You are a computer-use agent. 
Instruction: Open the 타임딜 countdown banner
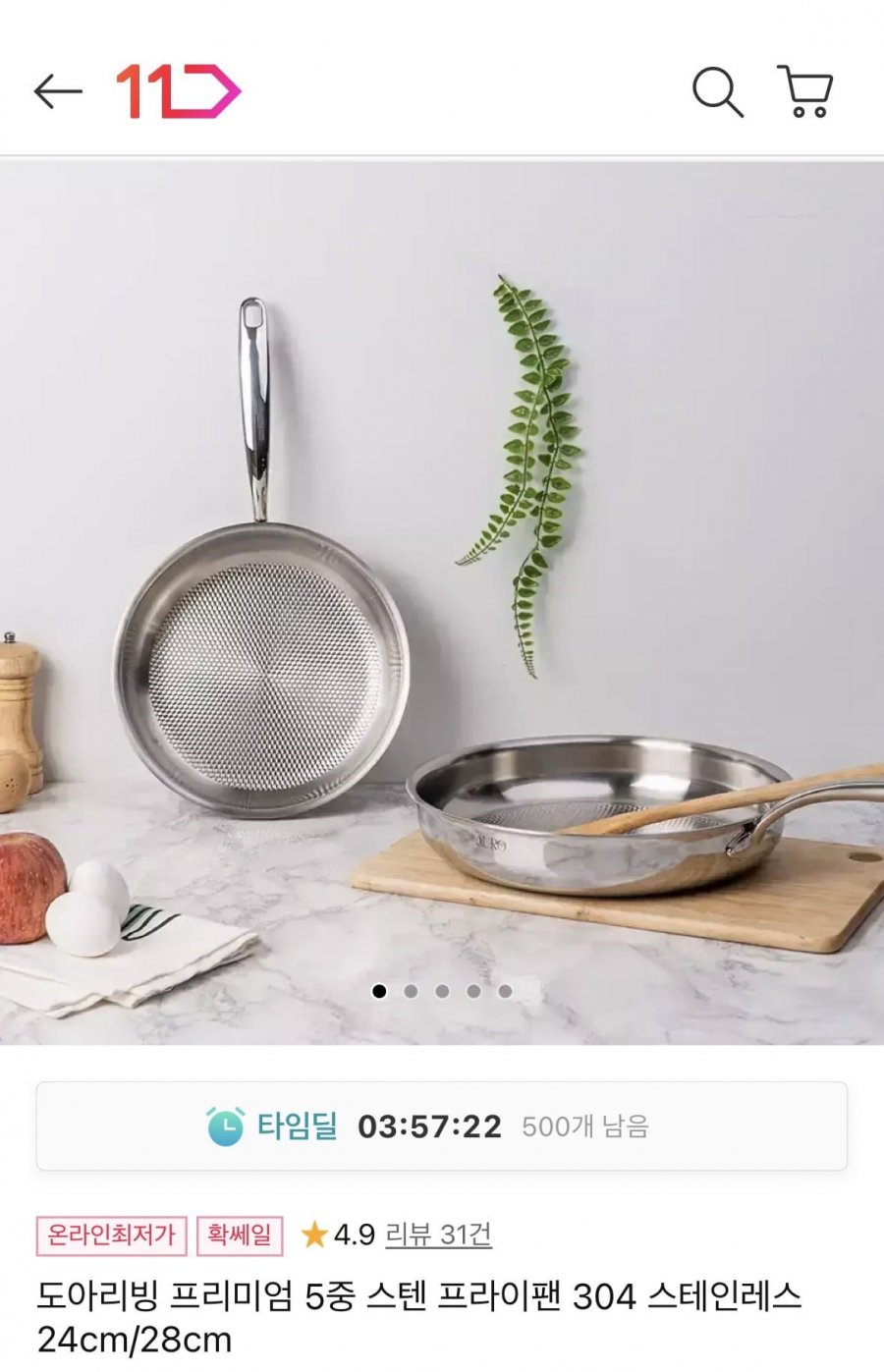[442, 1126]
